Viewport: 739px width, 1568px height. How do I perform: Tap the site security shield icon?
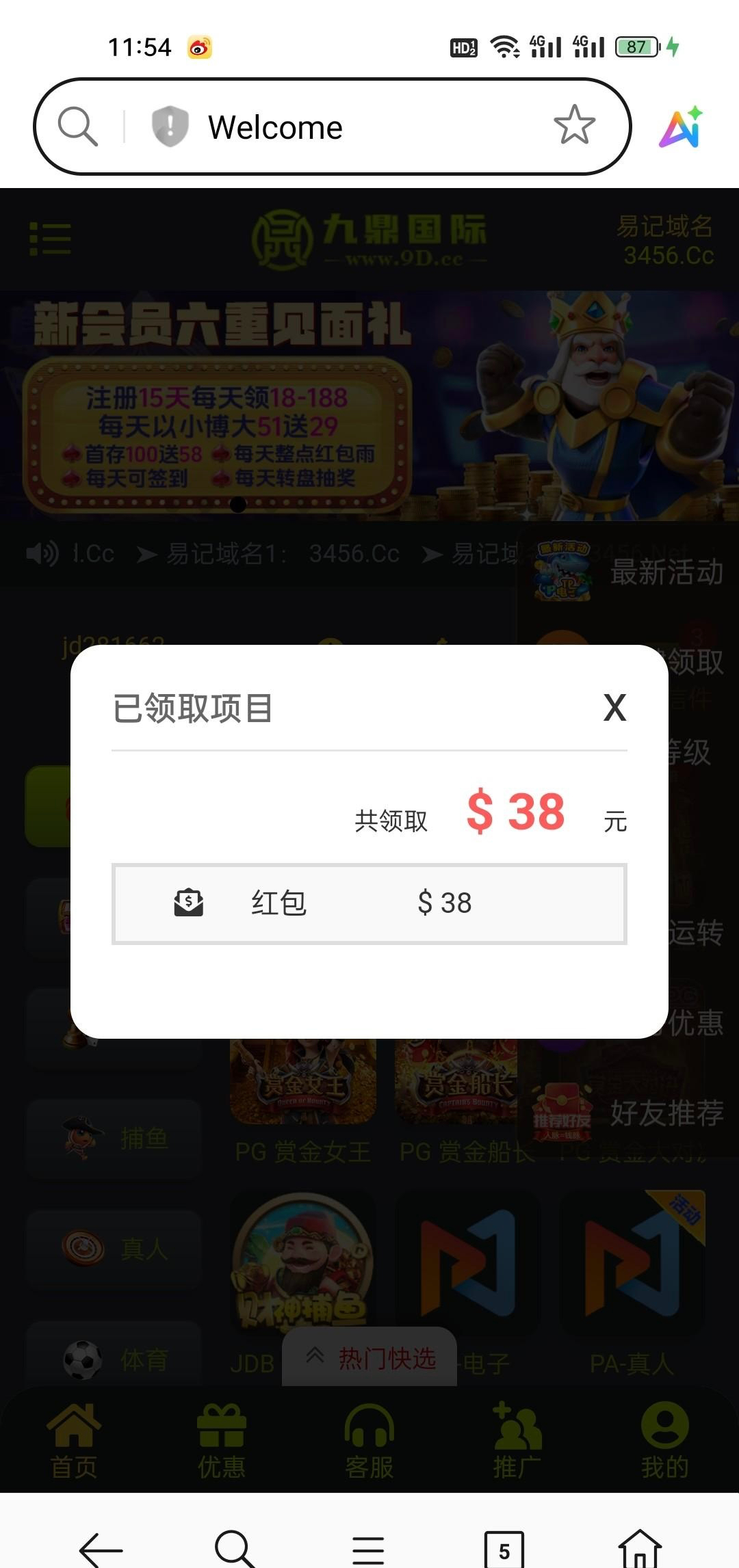pos(170,127)
